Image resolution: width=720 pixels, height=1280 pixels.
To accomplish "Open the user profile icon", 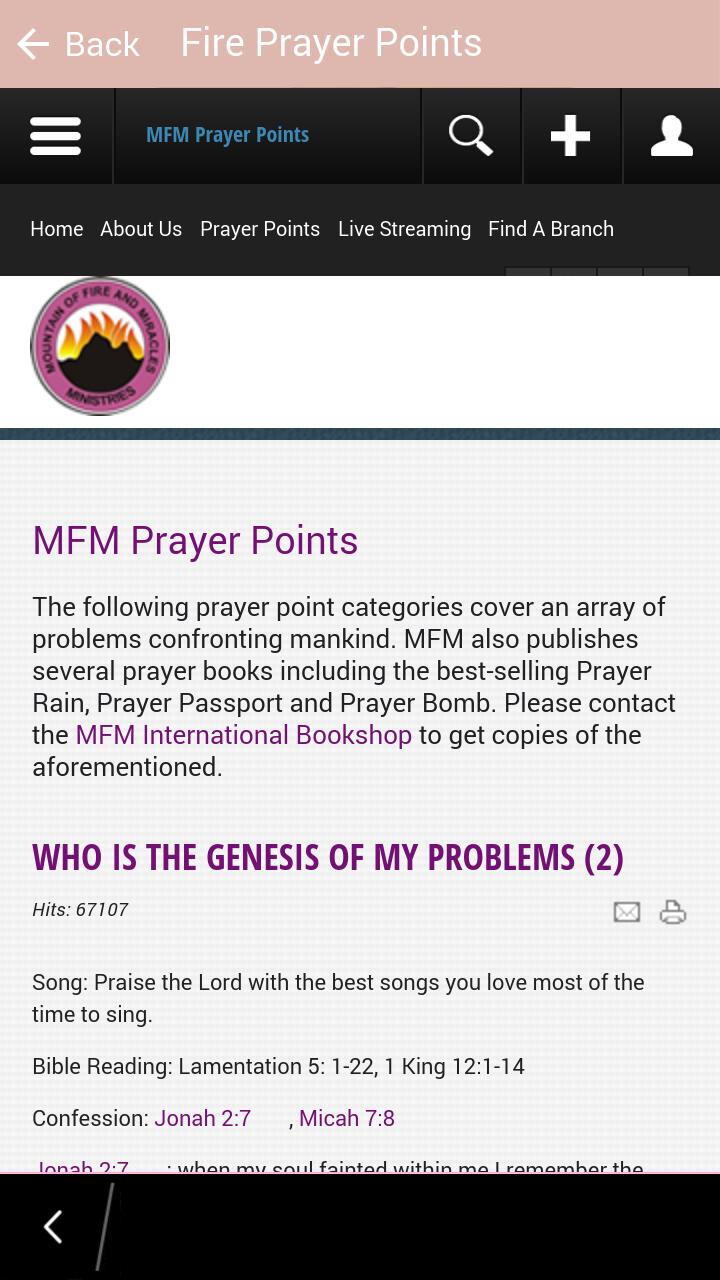I will tap(671, 136).
